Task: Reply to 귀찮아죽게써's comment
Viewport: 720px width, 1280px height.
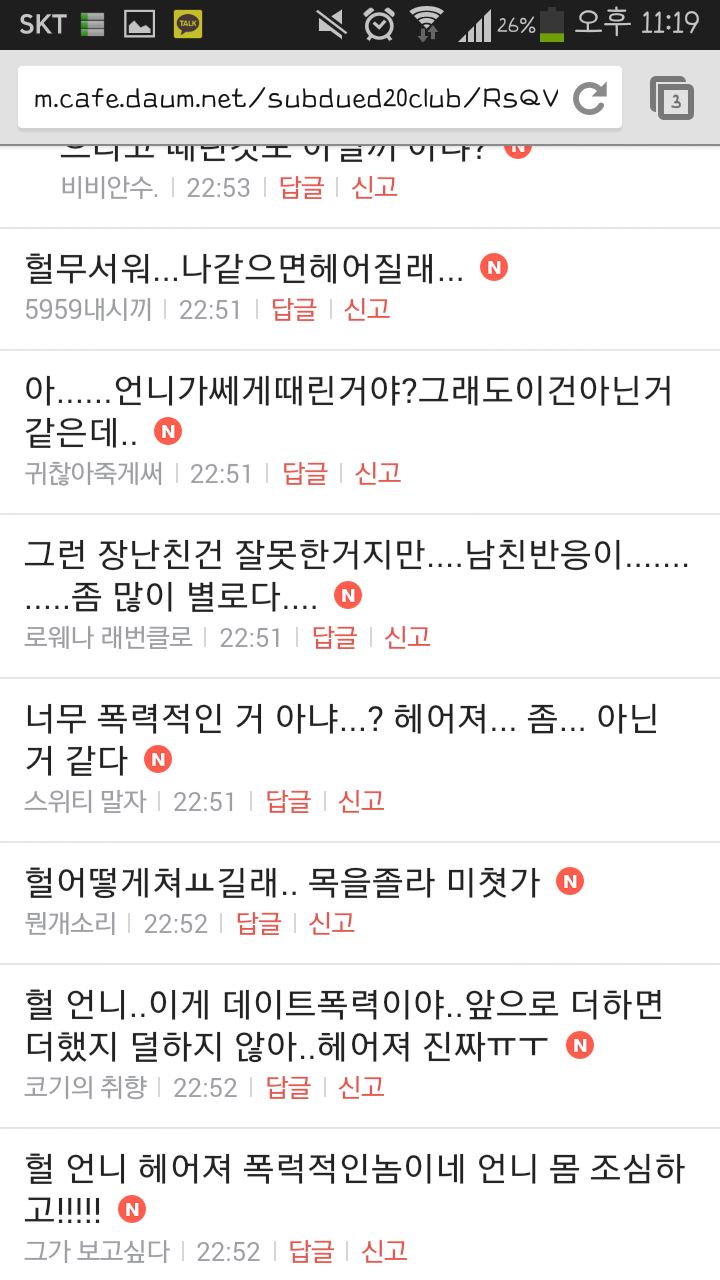Action: (x=305, y=474)
